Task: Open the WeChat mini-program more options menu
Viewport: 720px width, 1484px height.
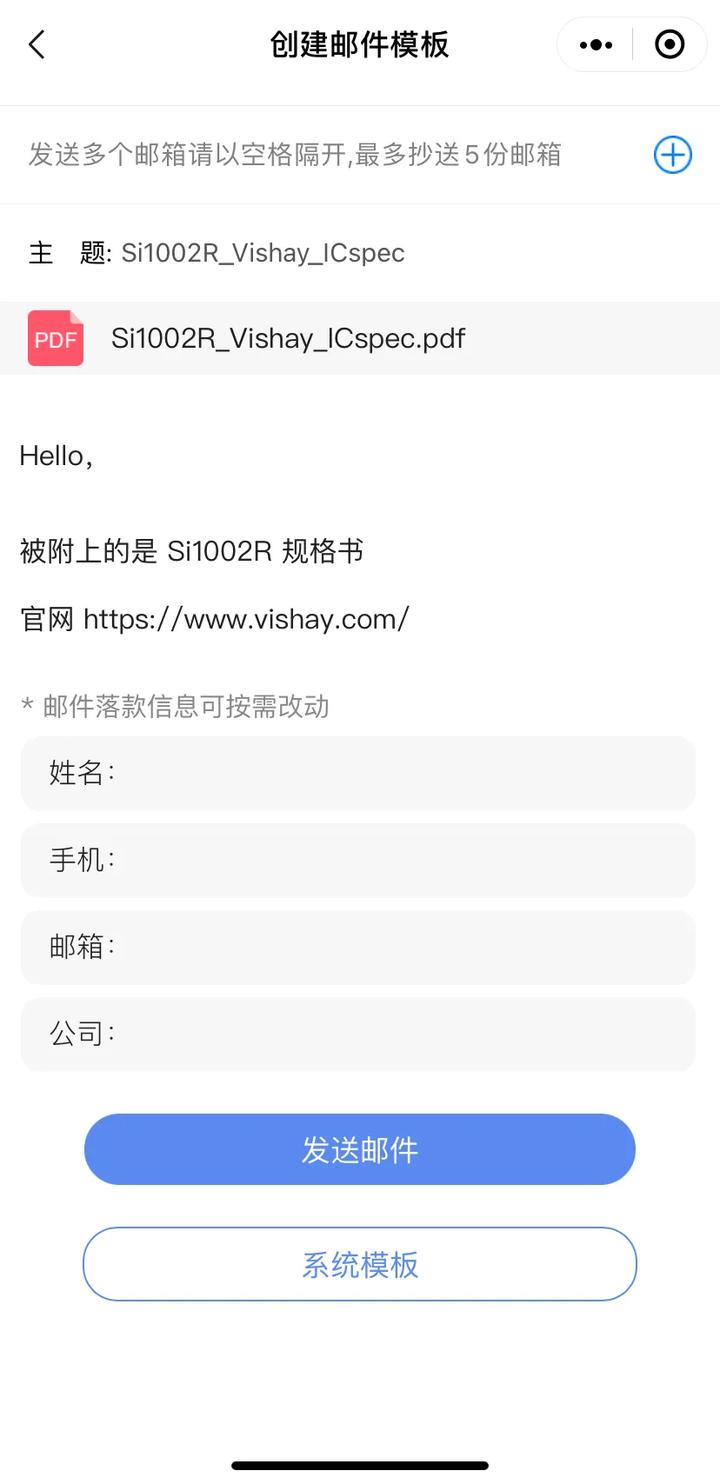Action: click(594, 44)
